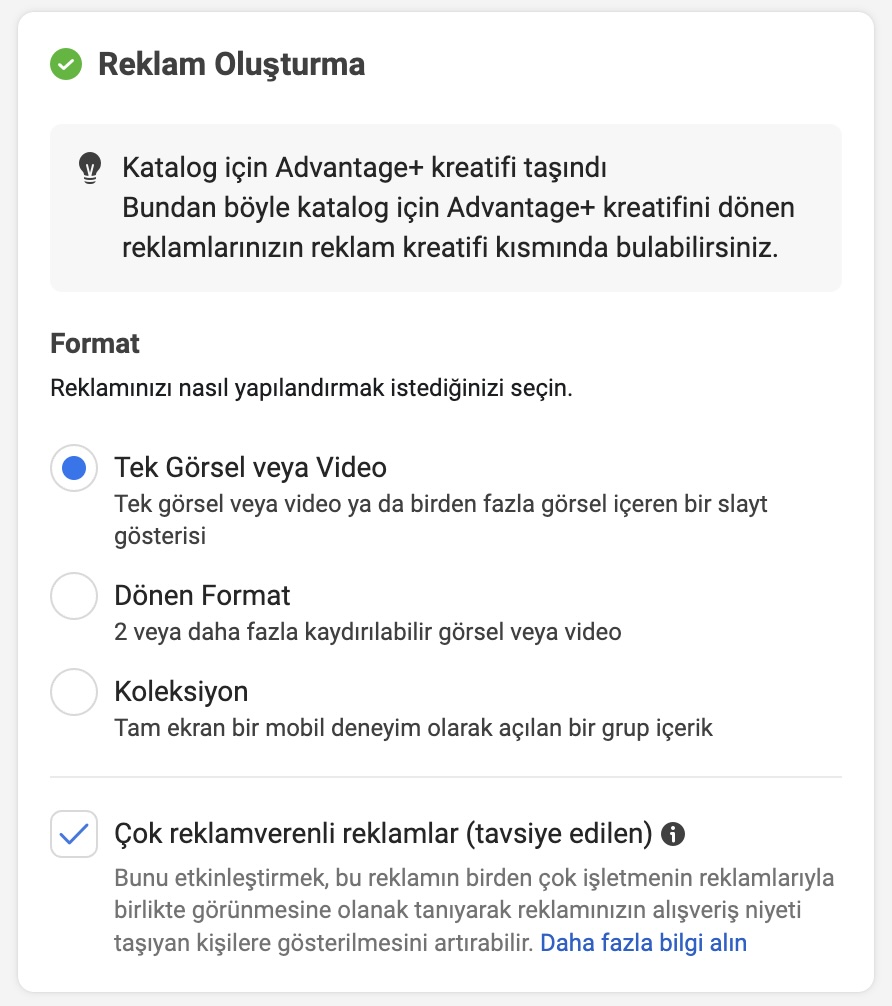Open info icon next to Çok reklamverenli reklamlar
892x1006 pixels.
click(x=673, y=834)
